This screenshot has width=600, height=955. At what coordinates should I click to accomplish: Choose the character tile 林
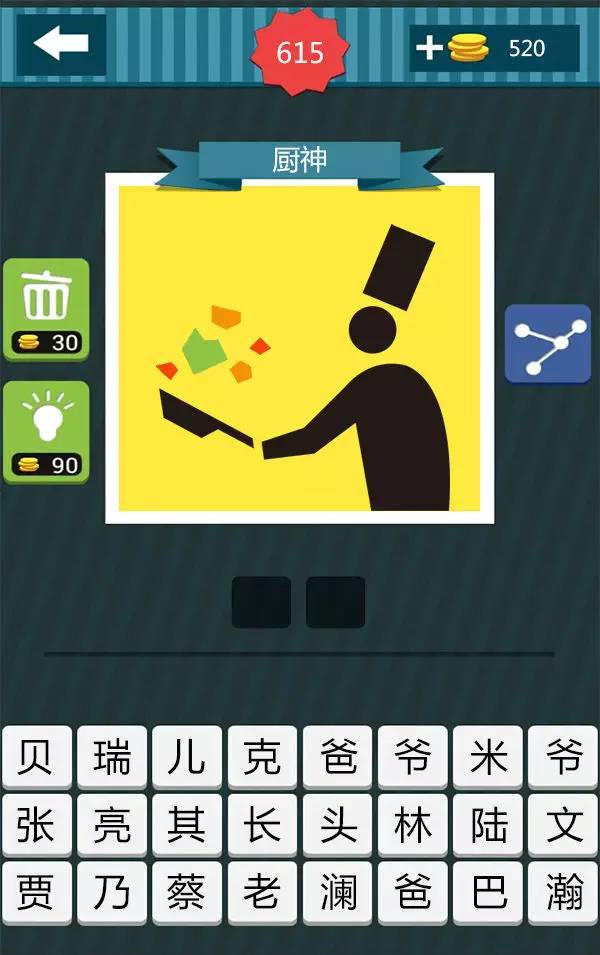point(413,826)
